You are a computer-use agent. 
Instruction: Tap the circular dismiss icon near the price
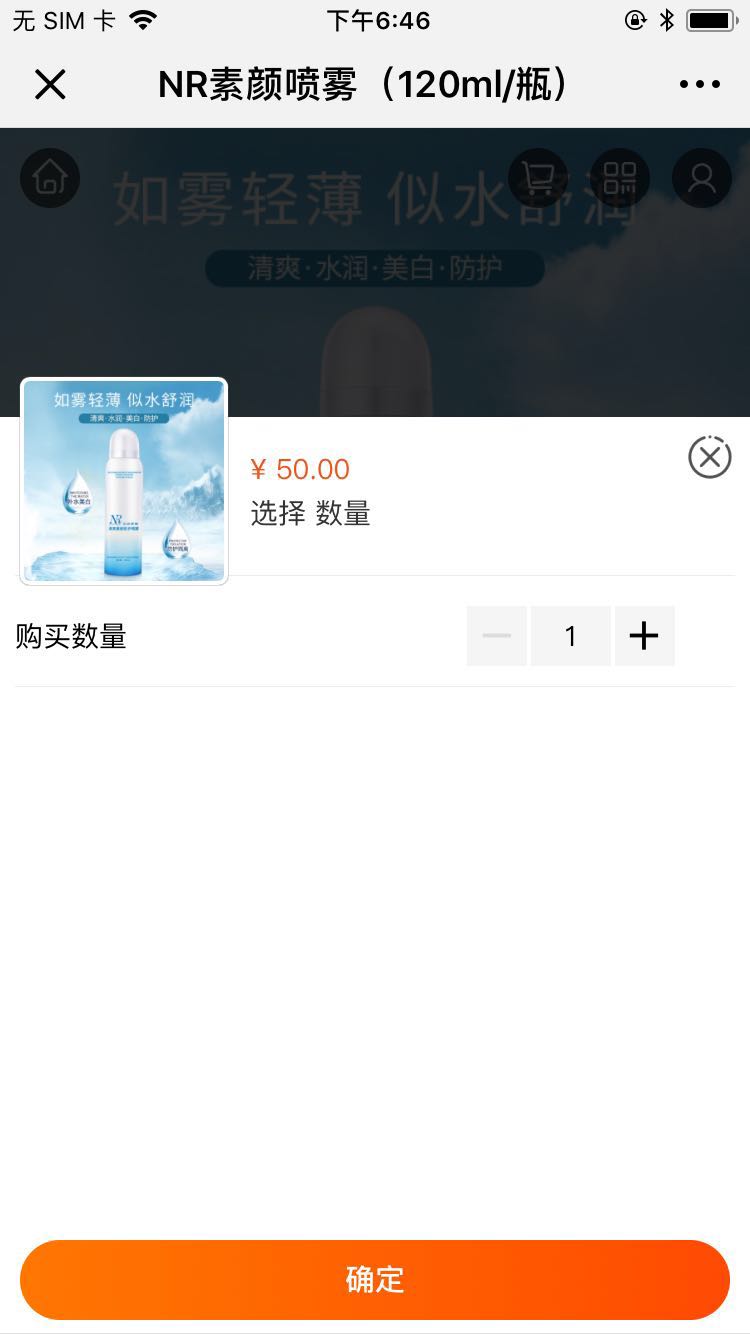[710, 457]
